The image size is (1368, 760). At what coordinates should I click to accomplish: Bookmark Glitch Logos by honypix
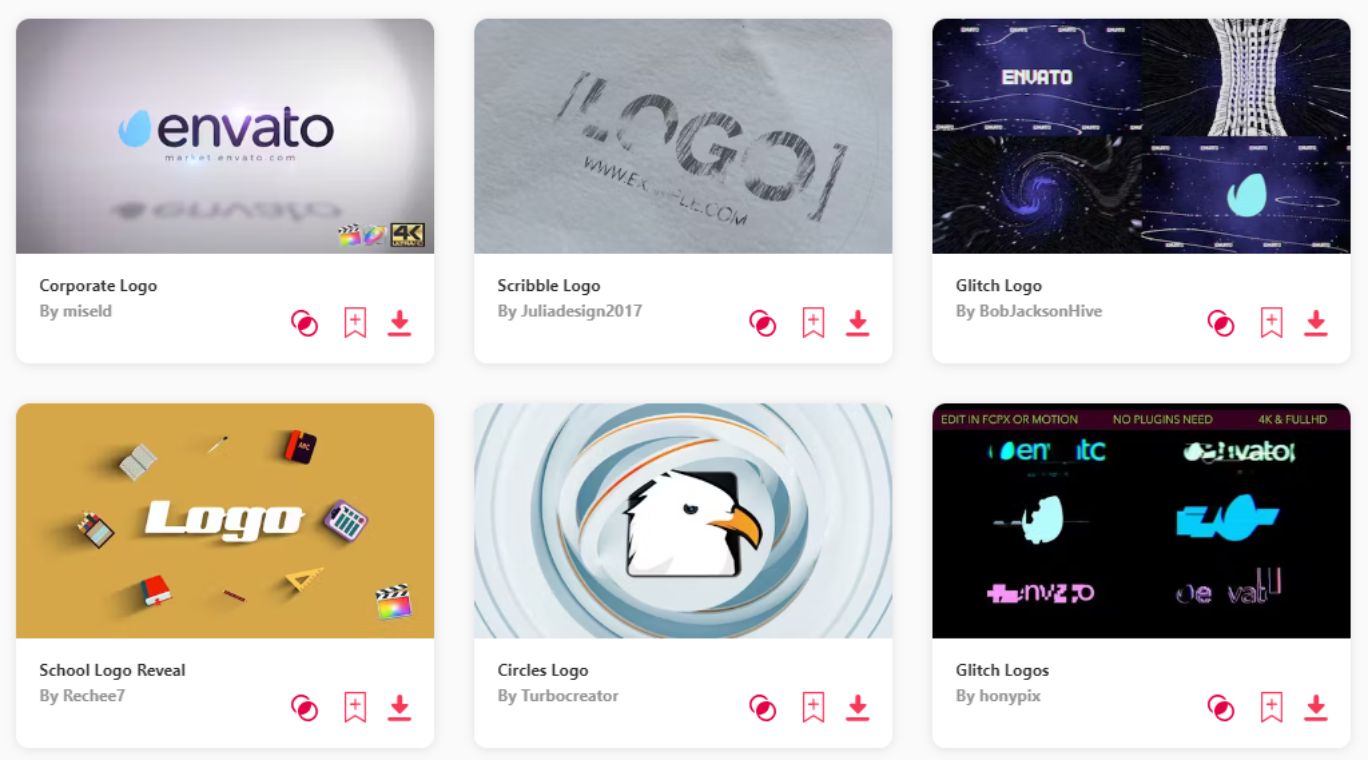[x=1270, y=708]
